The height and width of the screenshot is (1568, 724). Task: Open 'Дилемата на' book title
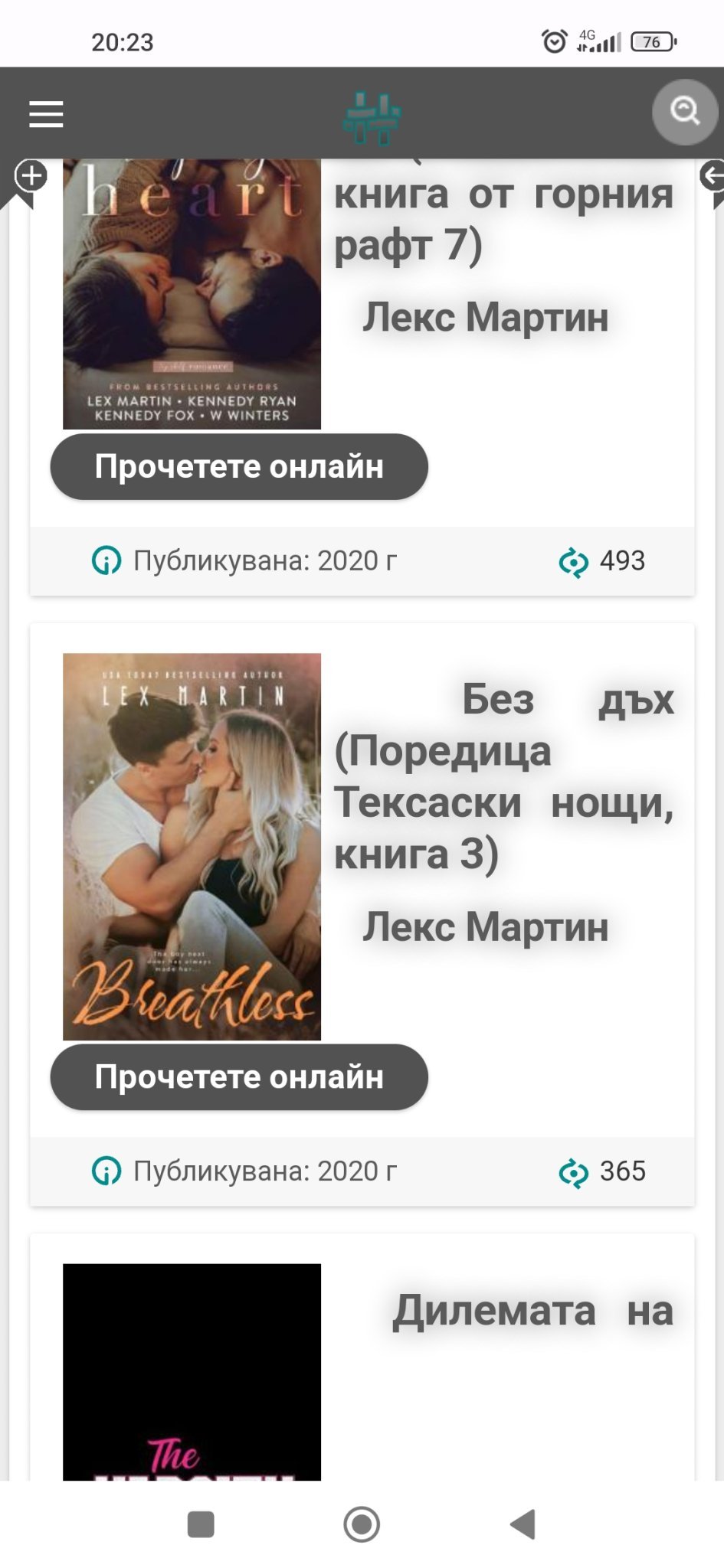pos(532,1310)
